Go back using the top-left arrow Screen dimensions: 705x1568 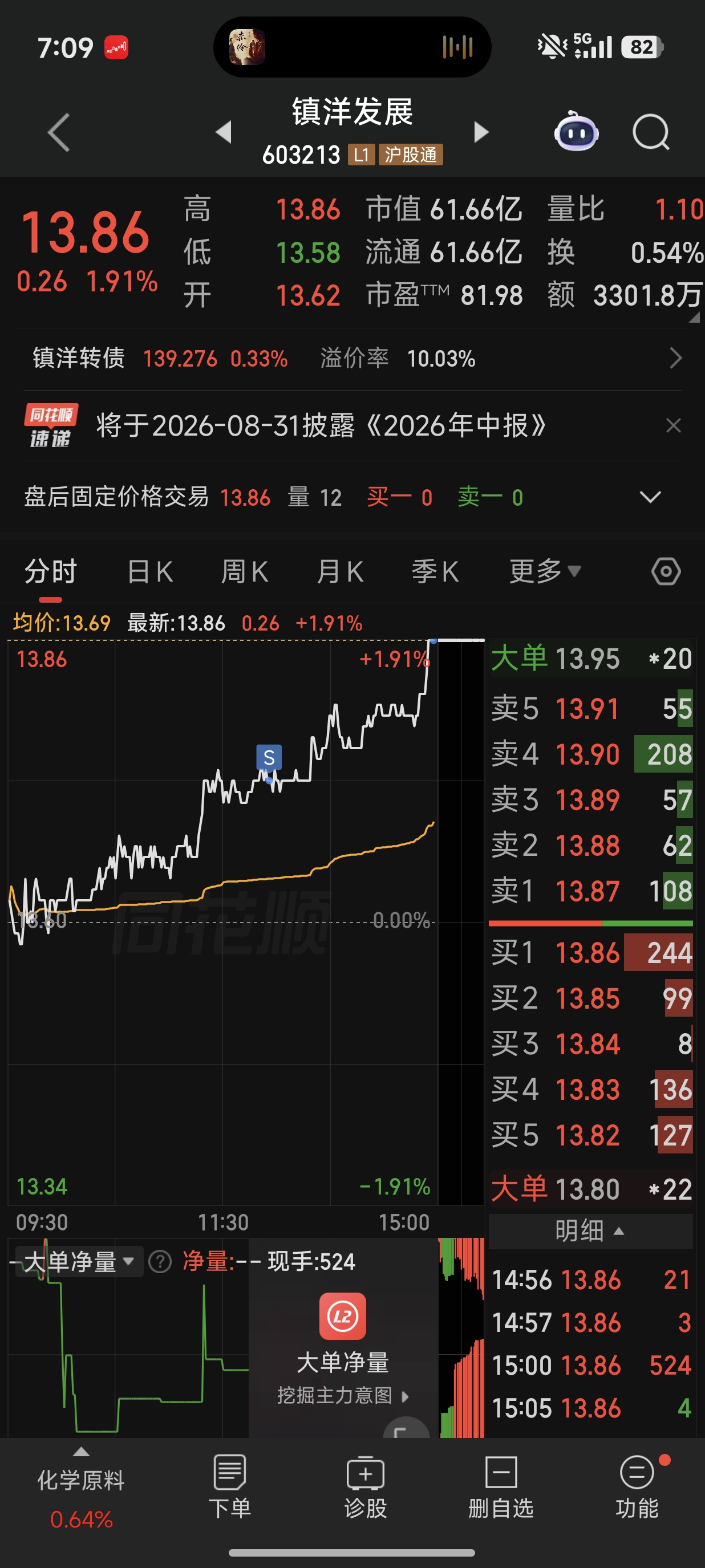tap(59, 132)
